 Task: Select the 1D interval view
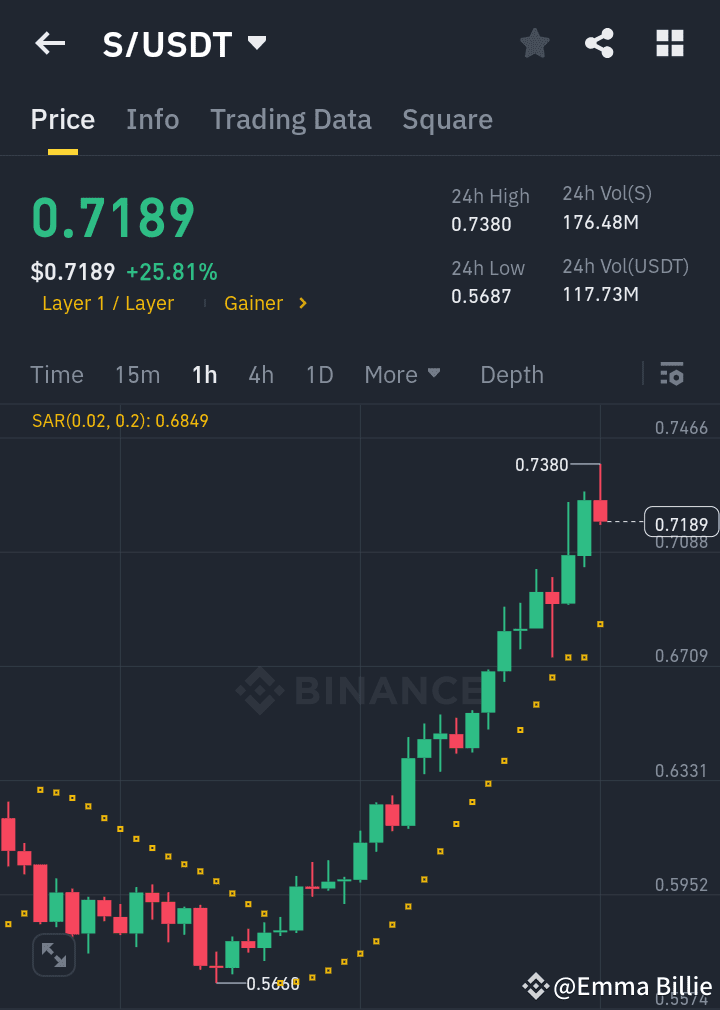coord(319,374)
